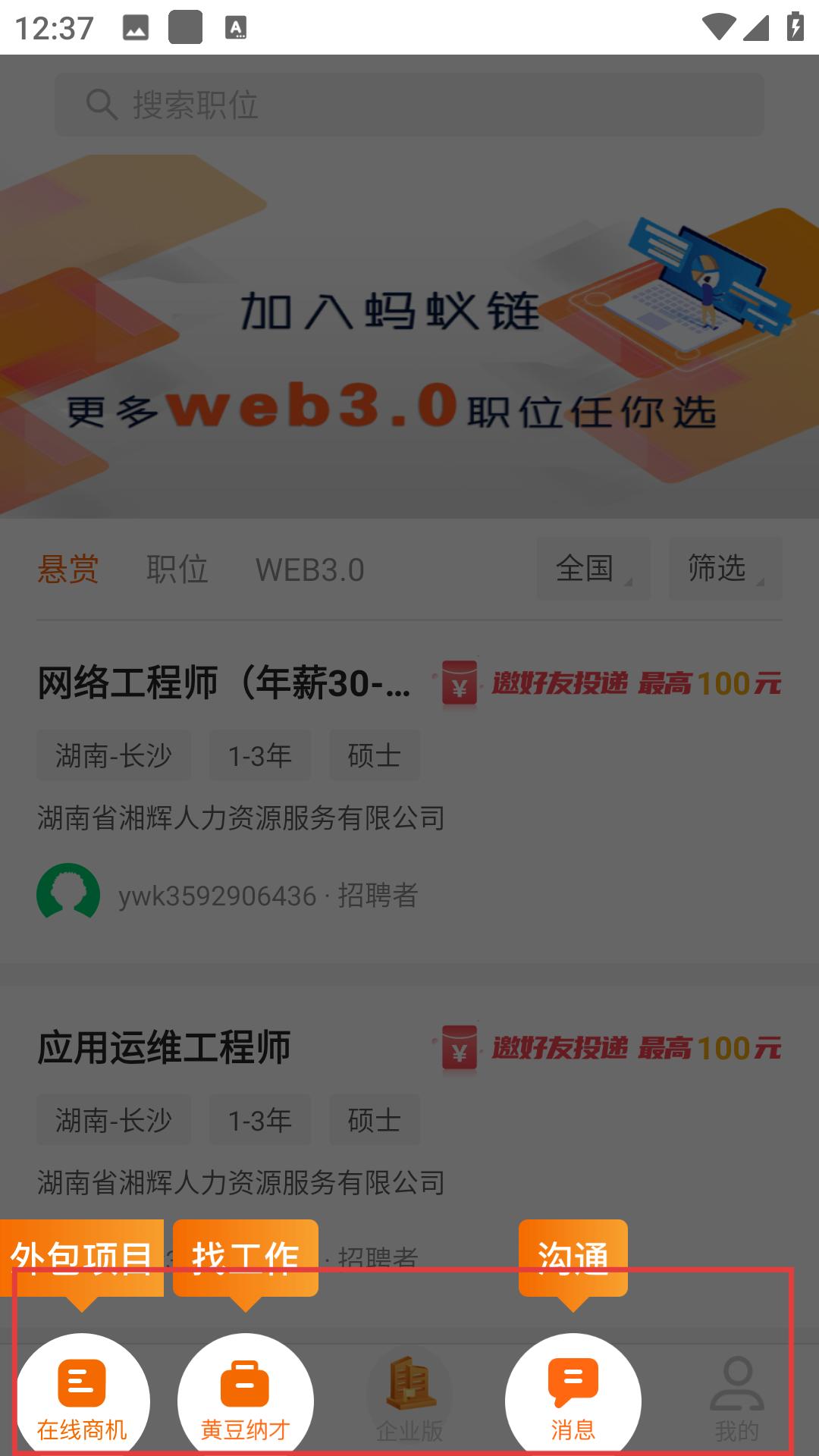The image size is (819, 1456).
Task: Open the 消息 messages tab
Action: (x=573, y=1399)
